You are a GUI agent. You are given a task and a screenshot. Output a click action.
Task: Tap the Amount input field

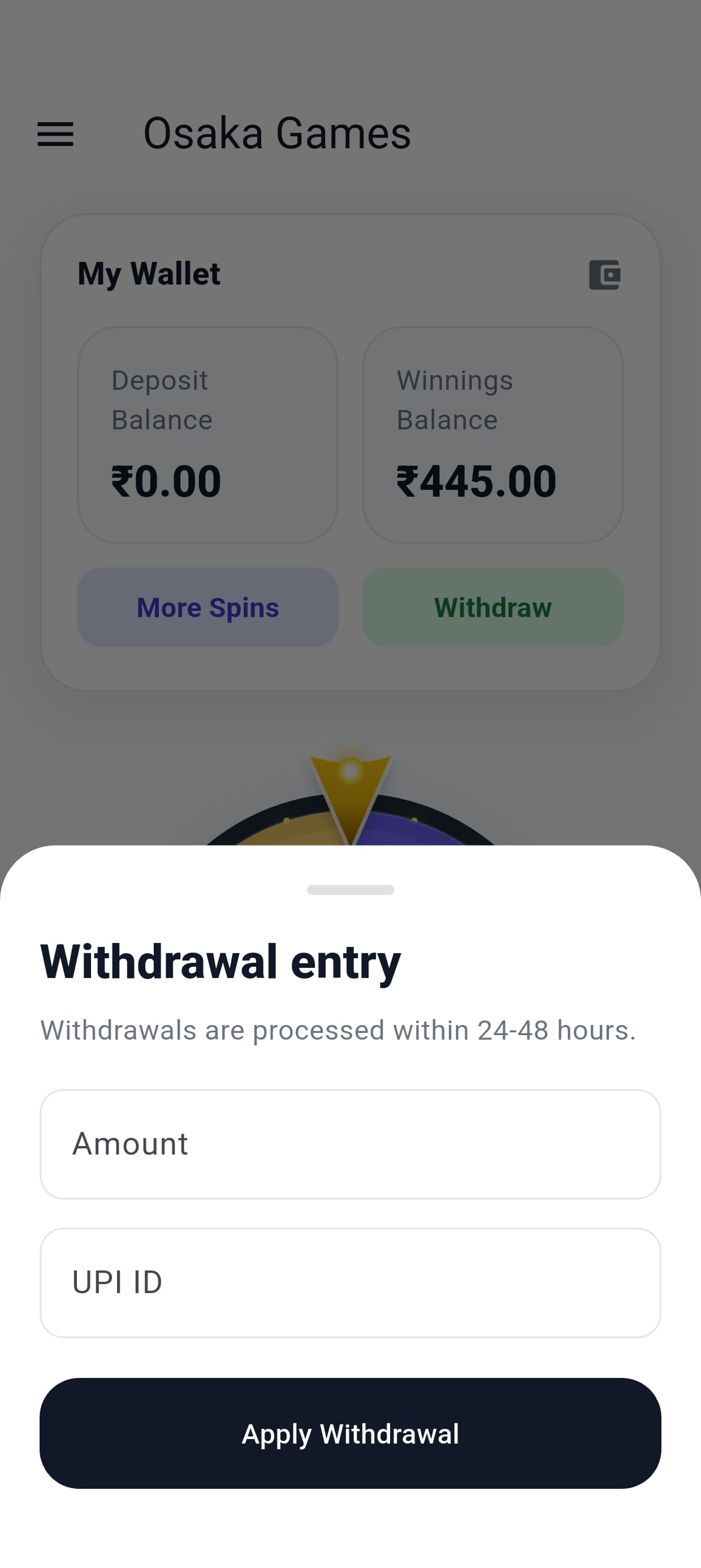(x=350, y=1144)
